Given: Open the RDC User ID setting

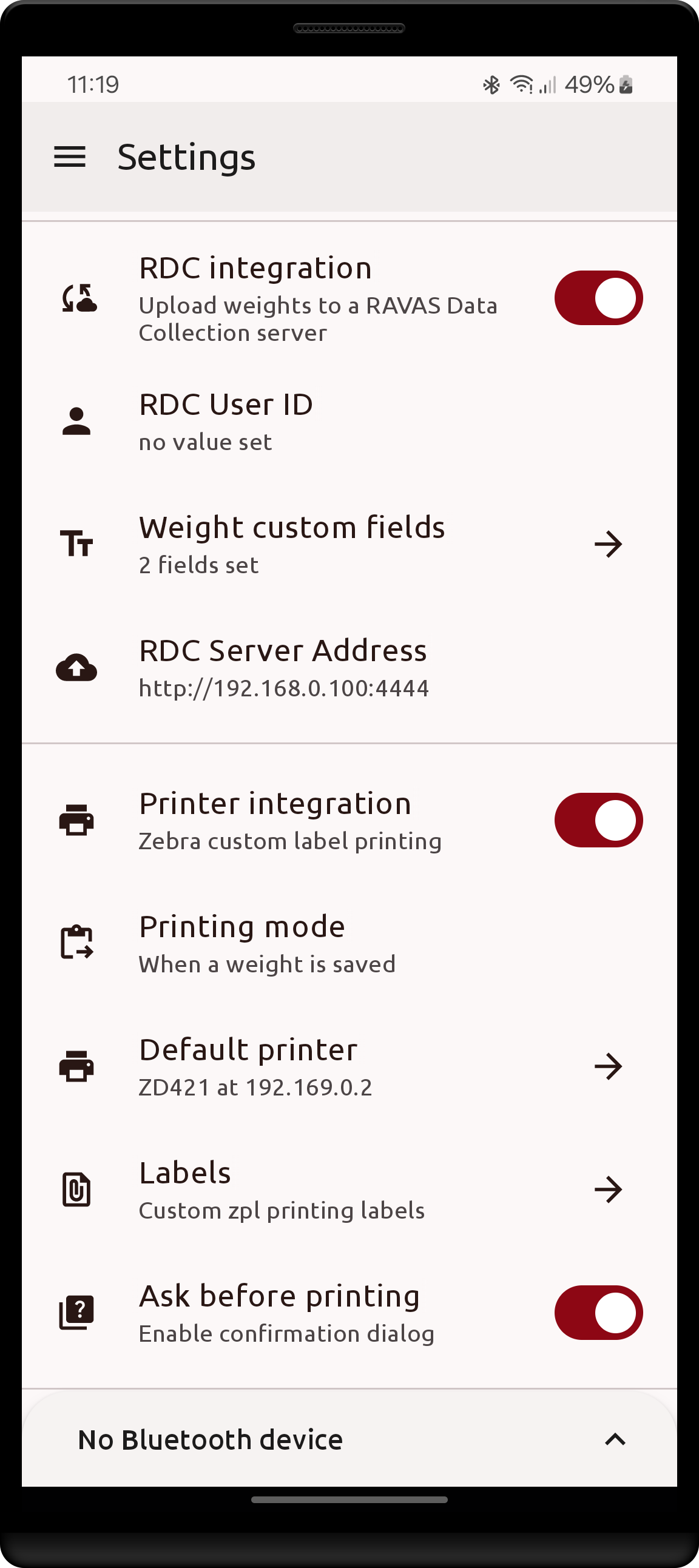Looking at the screenshot, I should [x=348, y=422].
